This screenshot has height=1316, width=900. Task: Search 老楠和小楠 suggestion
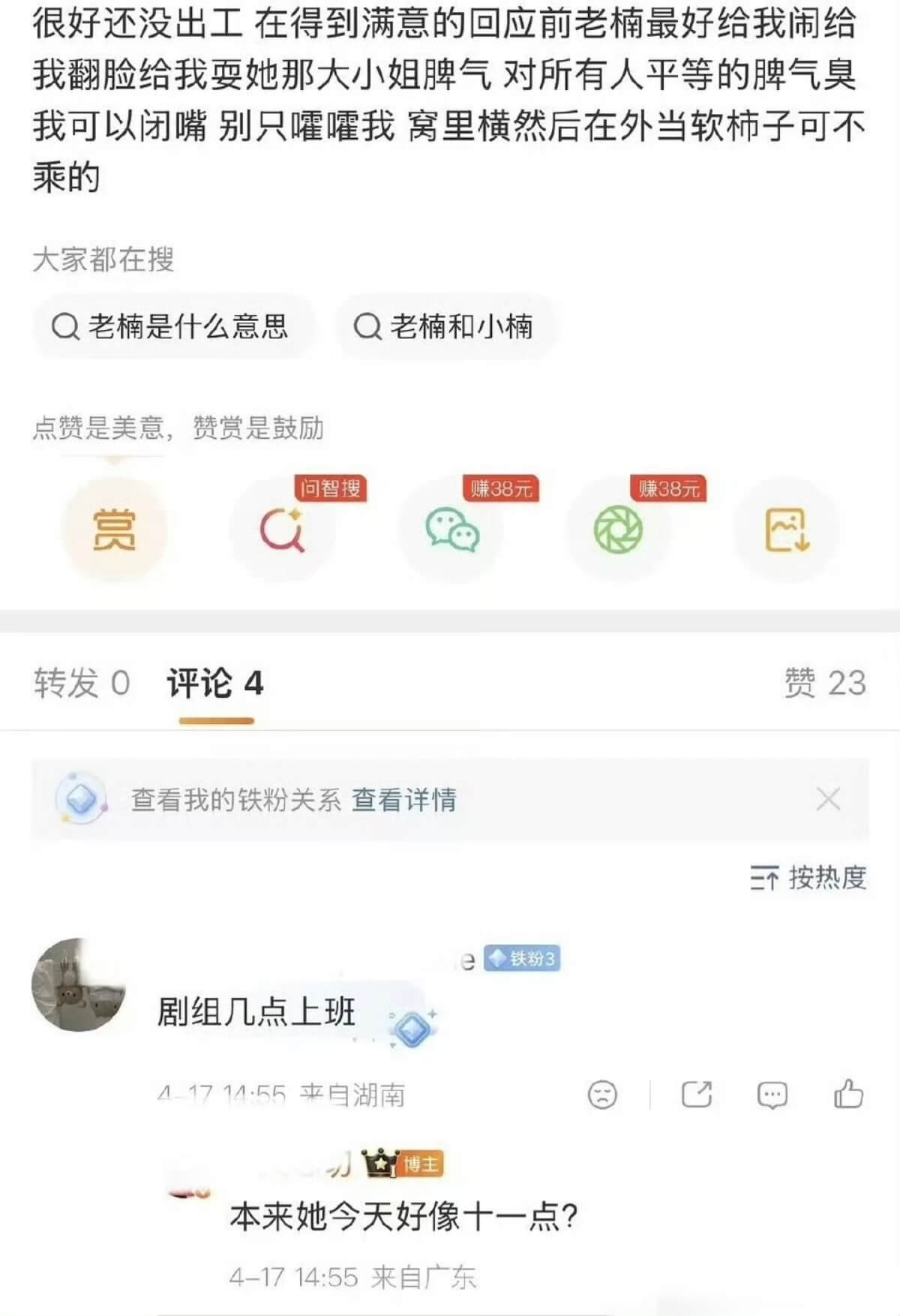(x=444, y=327)
